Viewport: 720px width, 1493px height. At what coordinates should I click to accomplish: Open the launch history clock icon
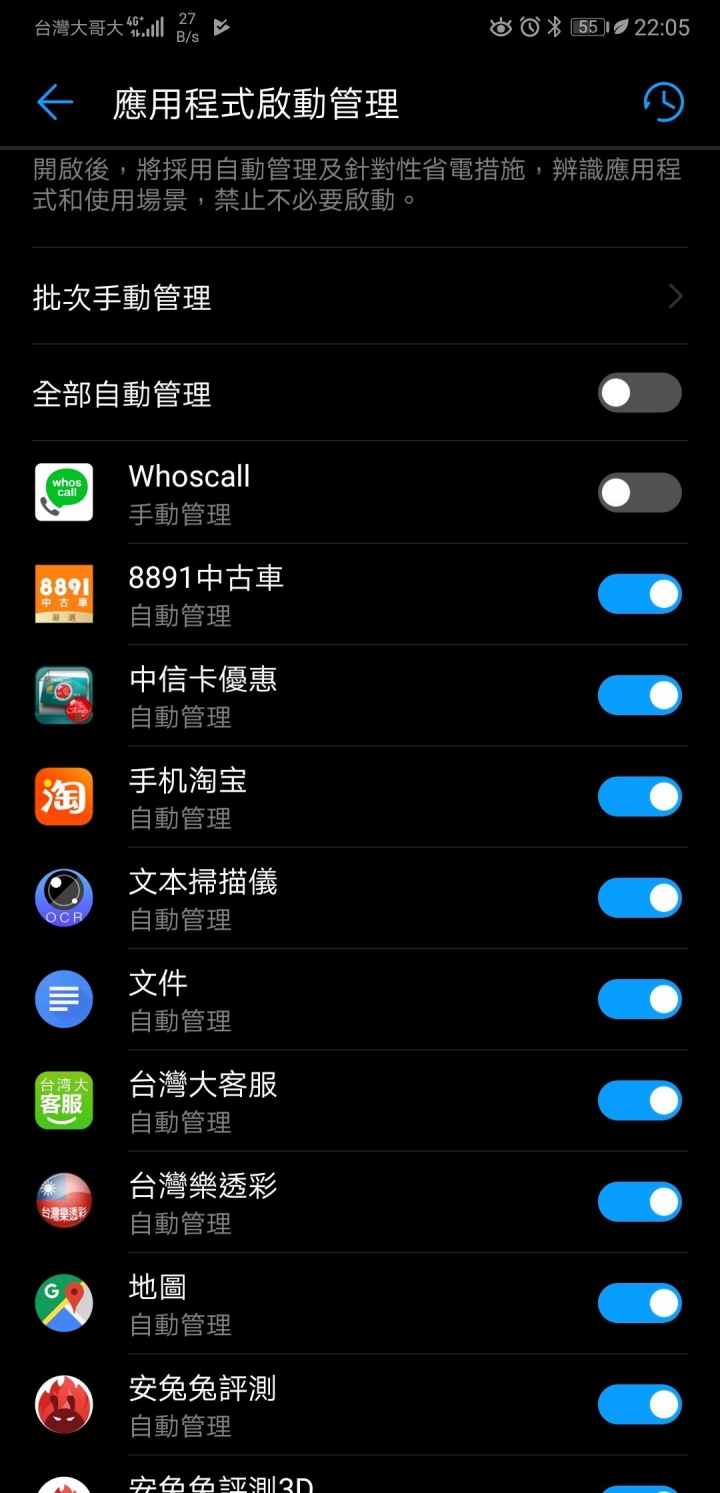click(663, 102)
